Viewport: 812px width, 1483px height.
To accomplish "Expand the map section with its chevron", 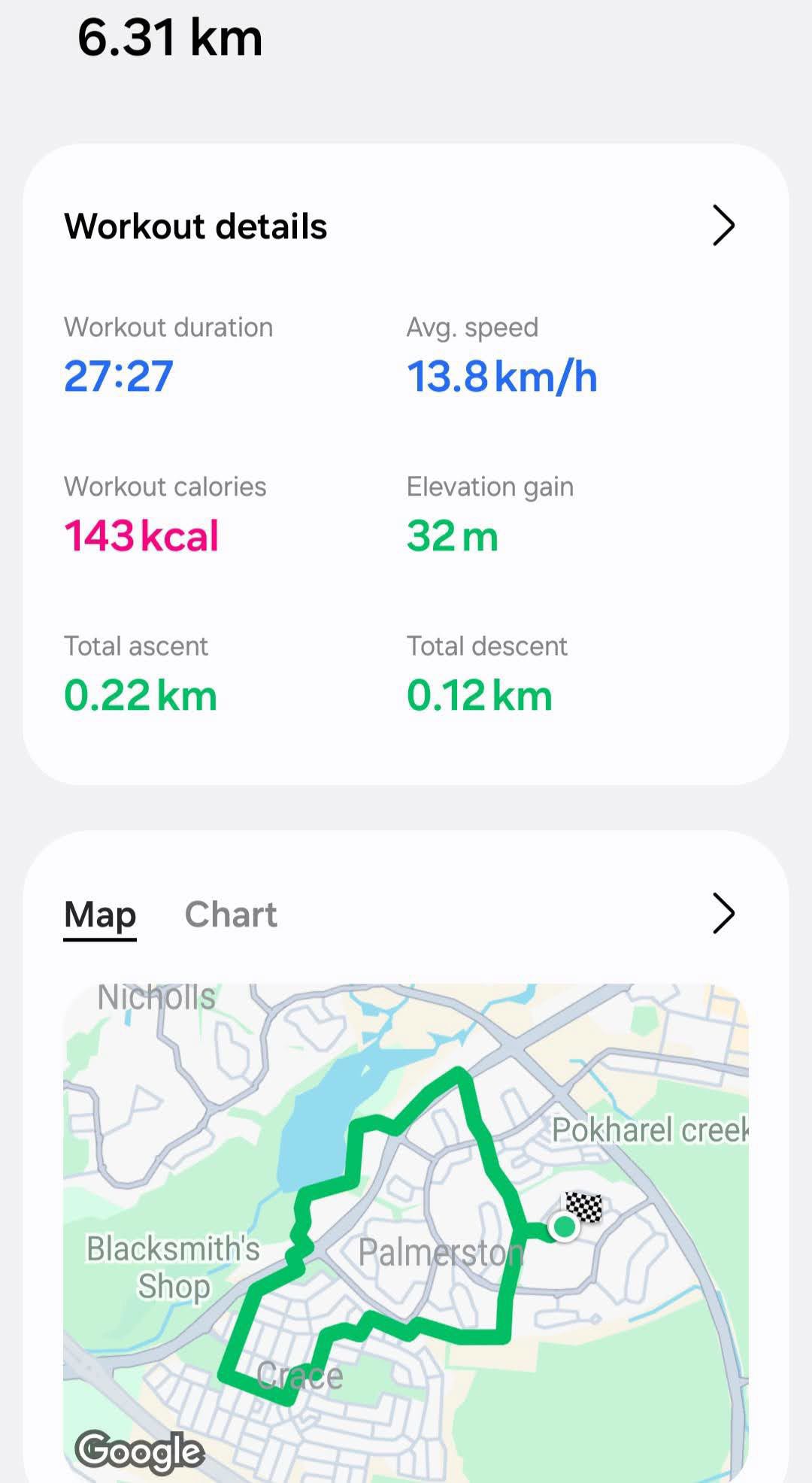I will pos(723,914).
